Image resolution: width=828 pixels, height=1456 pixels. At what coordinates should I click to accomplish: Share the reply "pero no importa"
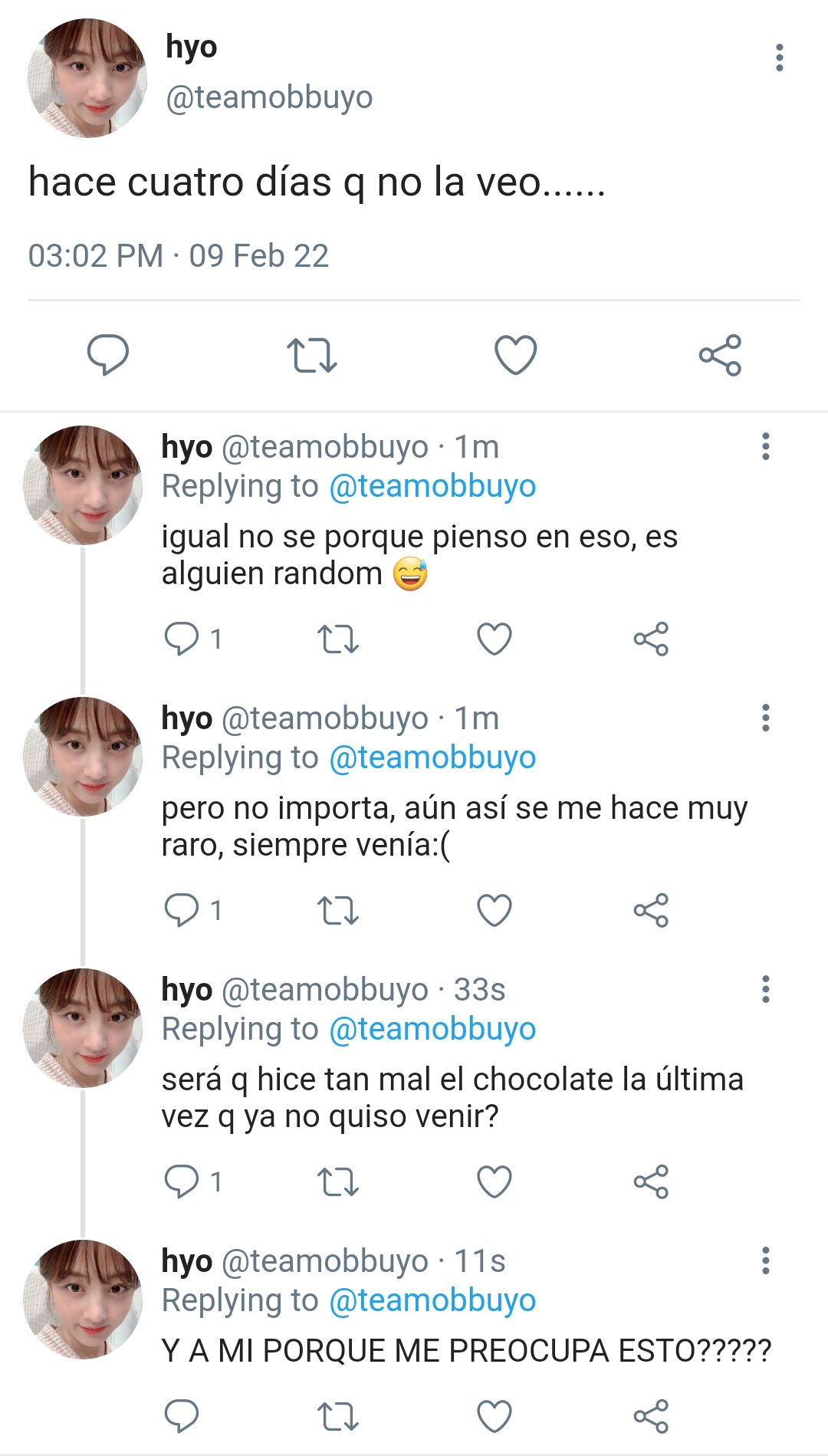tap(651, 910)
